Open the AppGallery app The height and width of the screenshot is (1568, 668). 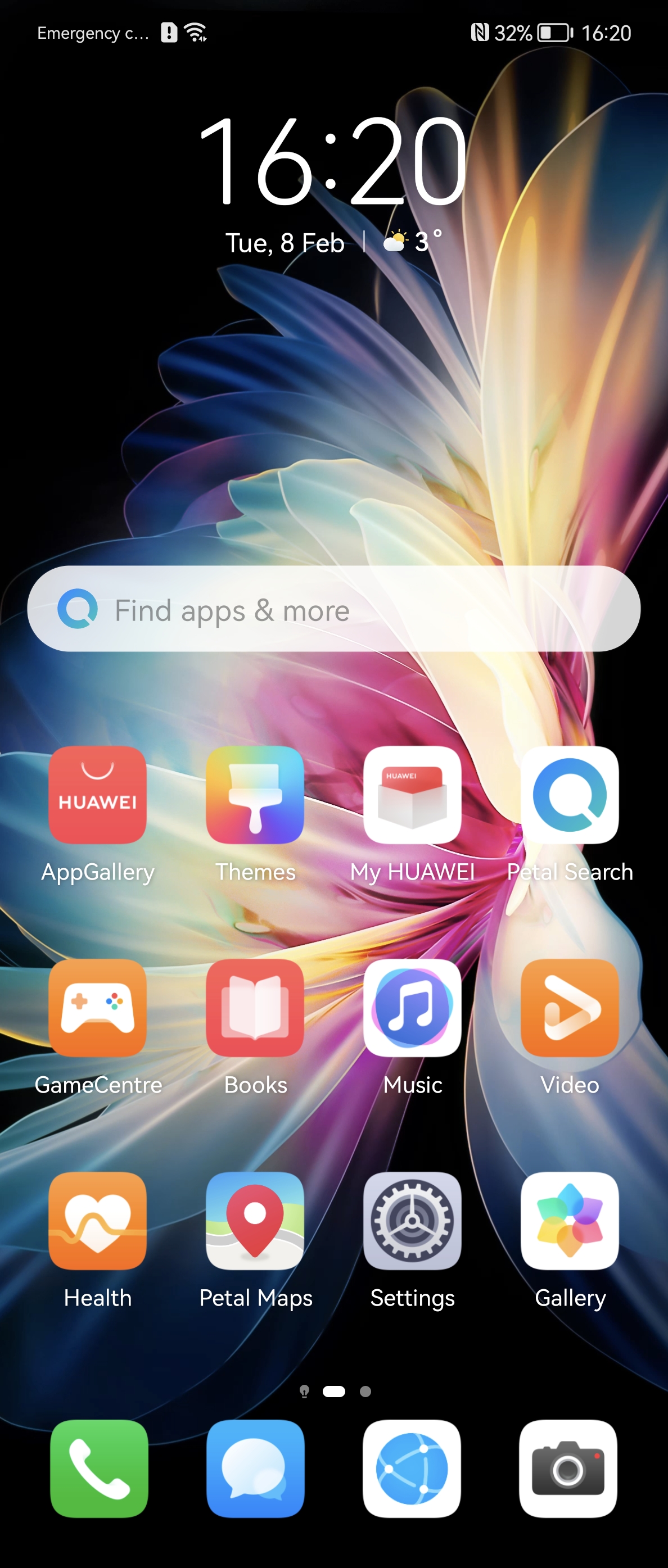click(x=97, y=795)
